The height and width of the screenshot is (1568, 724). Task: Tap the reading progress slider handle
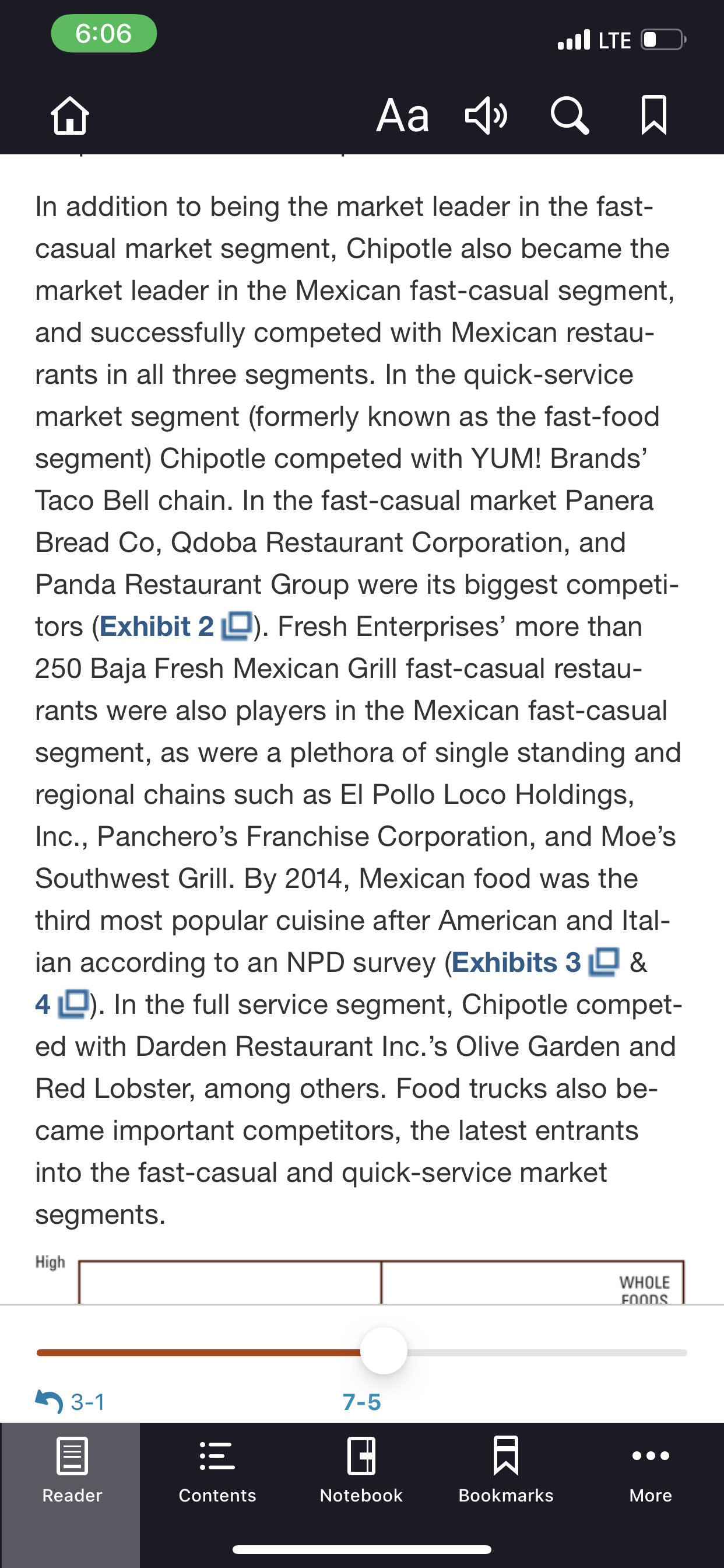[384, 1352]
